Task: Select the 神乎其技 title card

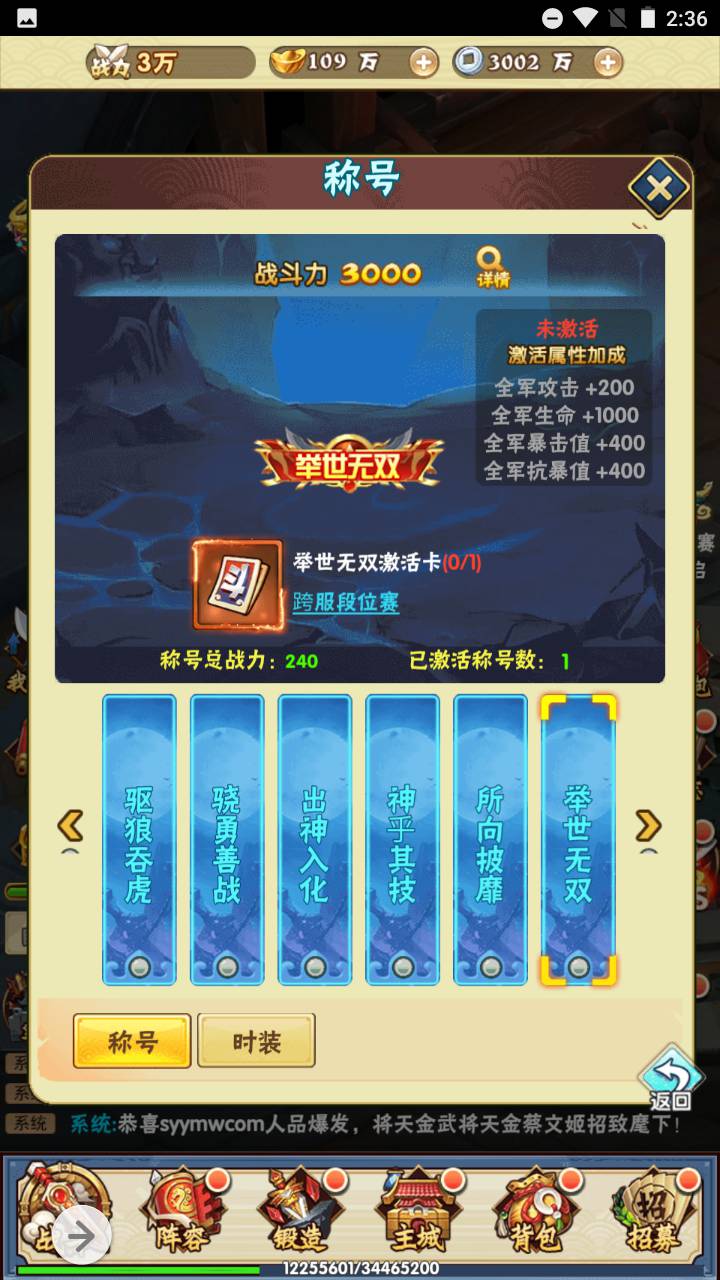Action: 402,840
